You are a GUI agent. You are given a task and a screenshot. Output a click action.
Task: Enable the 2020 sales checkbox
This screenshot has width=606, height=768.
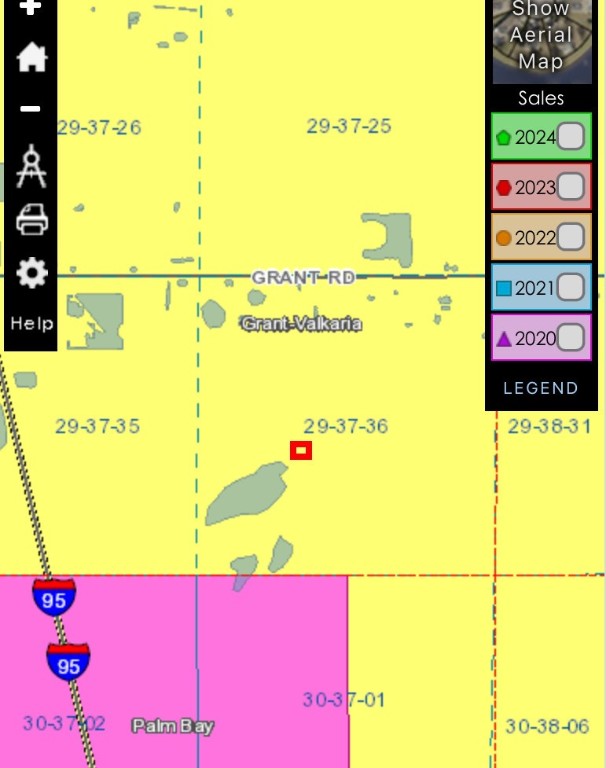click(570, 338)
